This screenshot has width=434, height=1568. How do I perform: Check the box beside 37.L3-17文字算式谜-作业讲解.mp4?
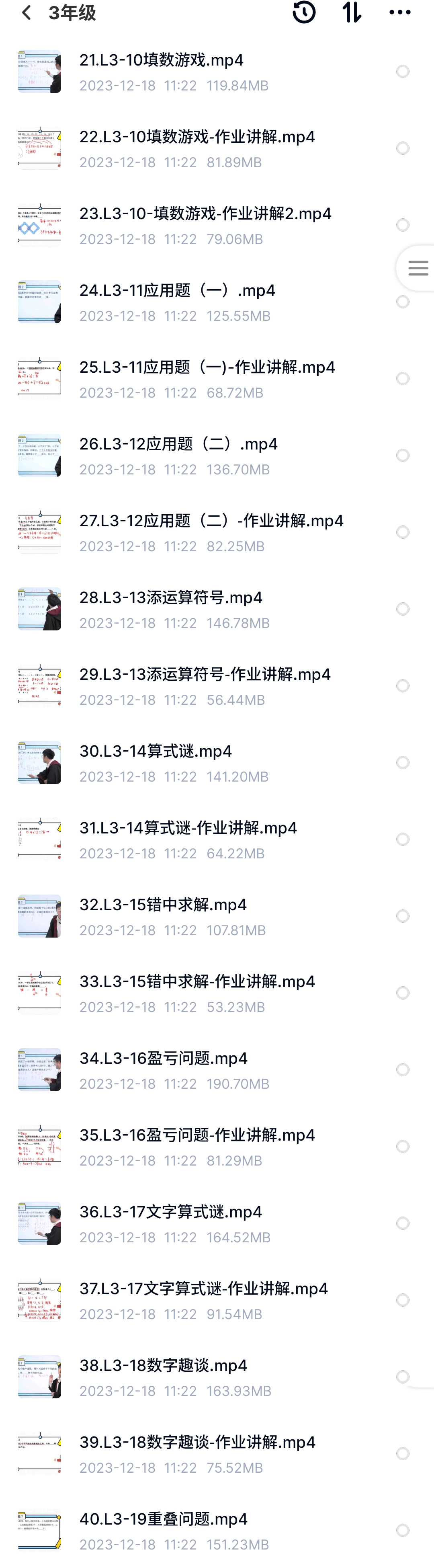tap(402, 1300)
